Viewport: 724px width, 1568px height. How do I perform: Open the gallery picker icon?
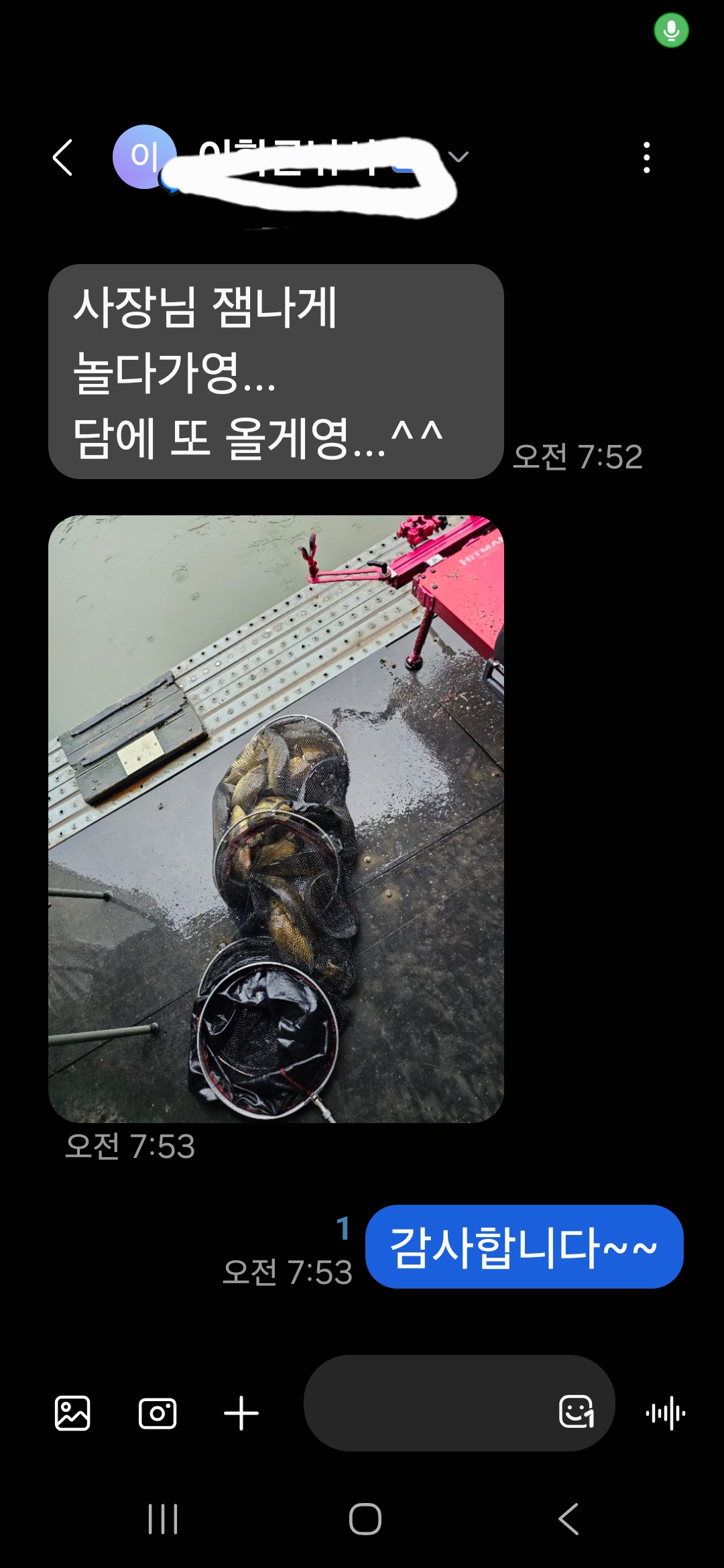point(72,1414)
